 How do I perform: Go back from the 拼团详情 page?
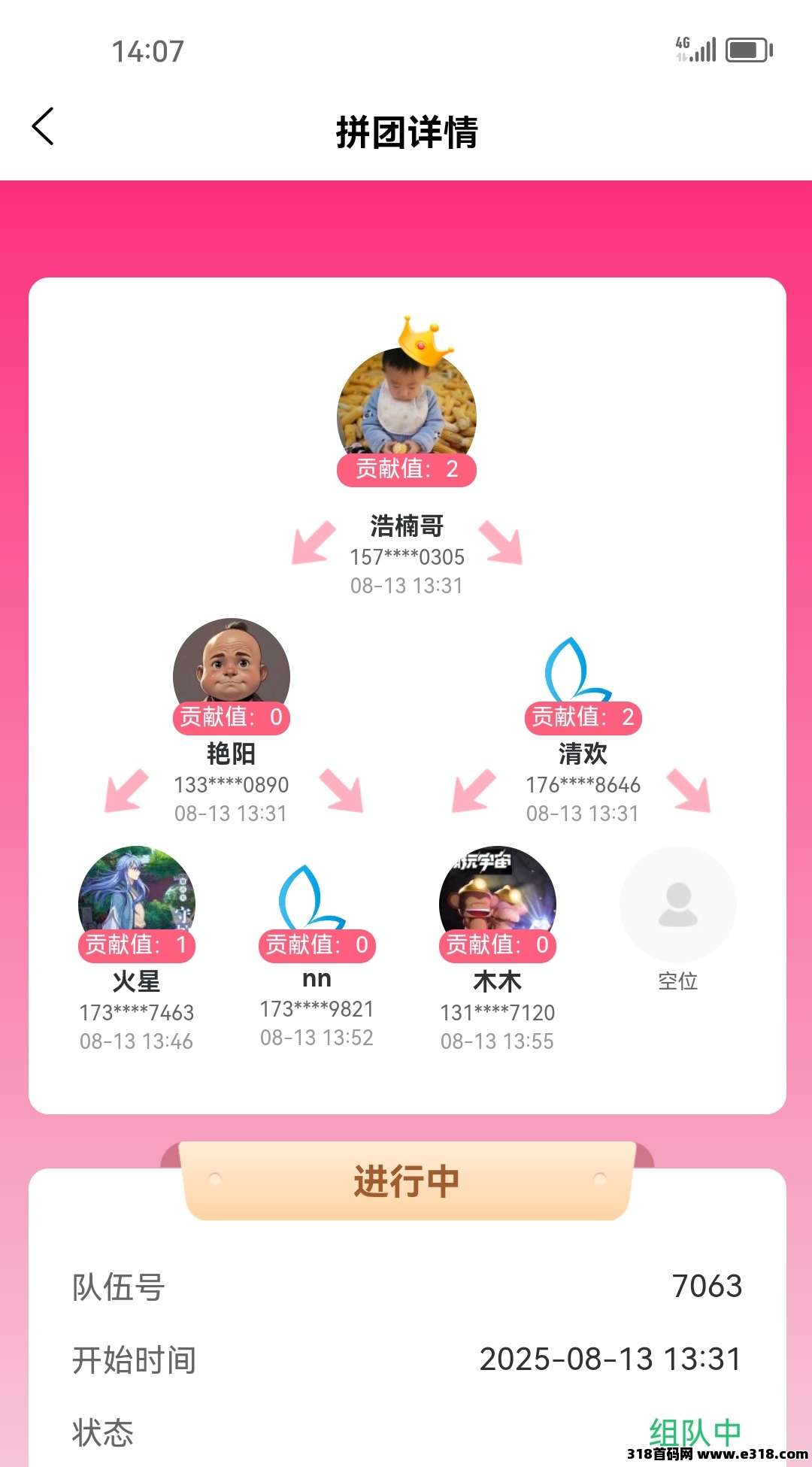[x=44, y=126]
